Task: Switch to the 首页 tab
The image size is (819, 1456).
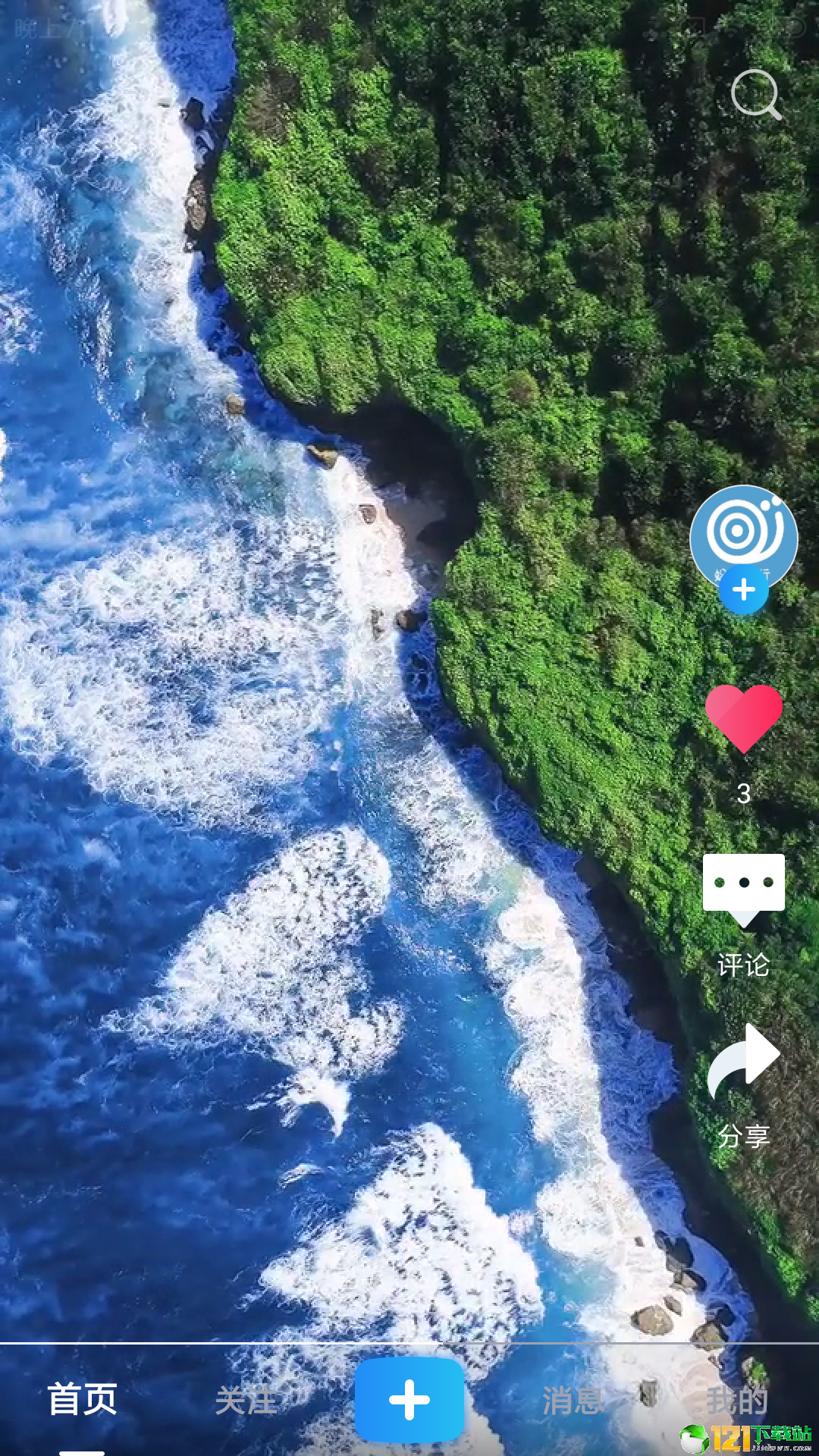Action: [82, 1399]
